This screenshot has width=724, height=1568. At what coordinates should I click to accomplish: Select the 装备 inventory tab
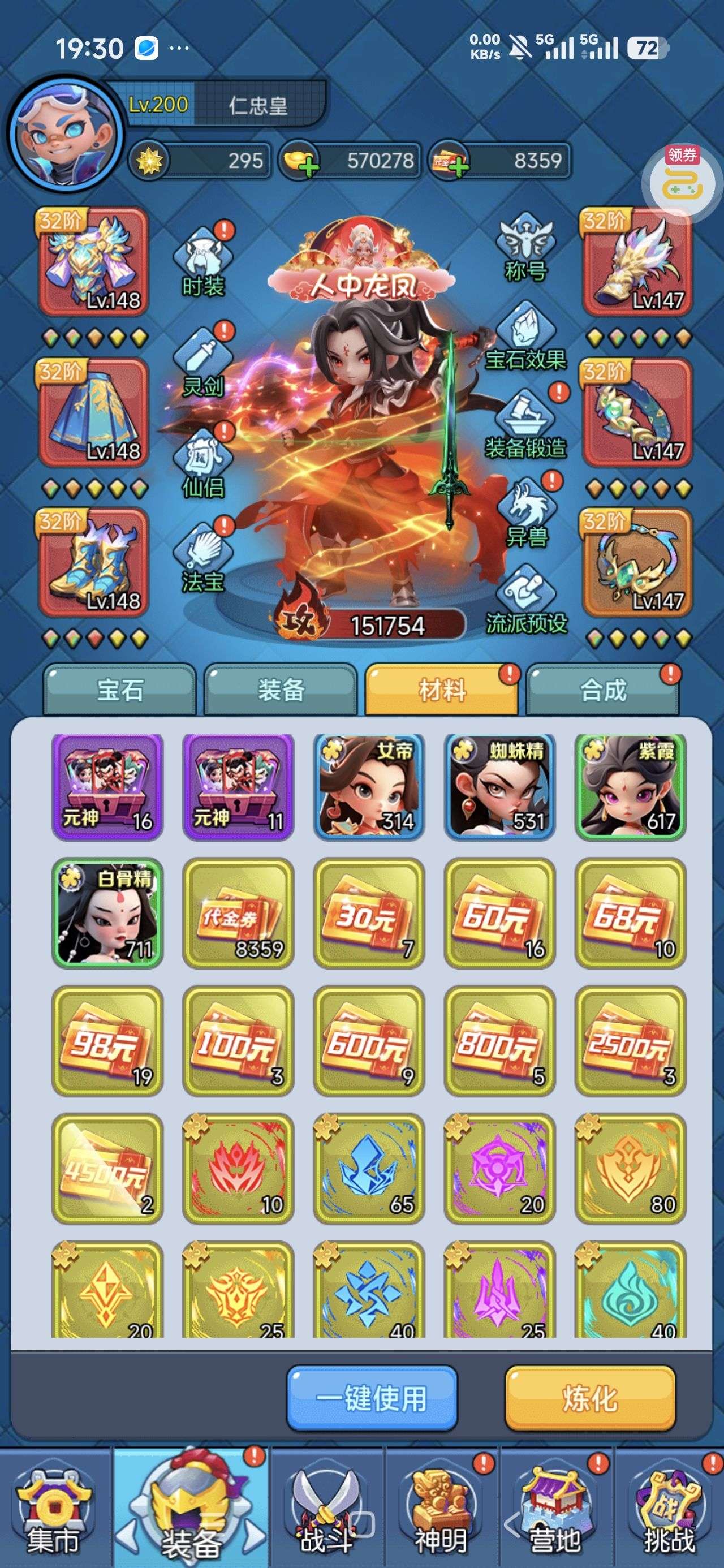[x=281, y=690]
